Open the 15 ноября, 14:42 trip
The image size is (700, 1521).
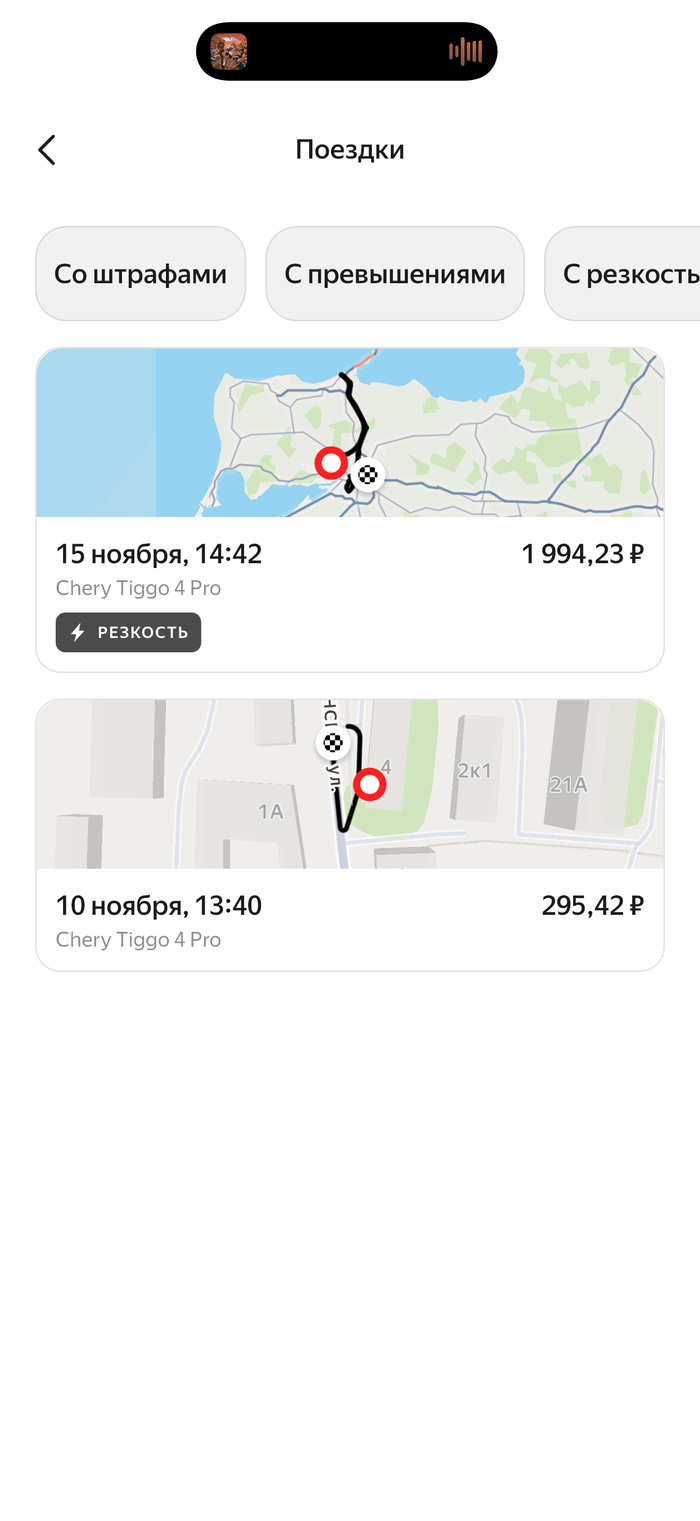tap(350, 570)
